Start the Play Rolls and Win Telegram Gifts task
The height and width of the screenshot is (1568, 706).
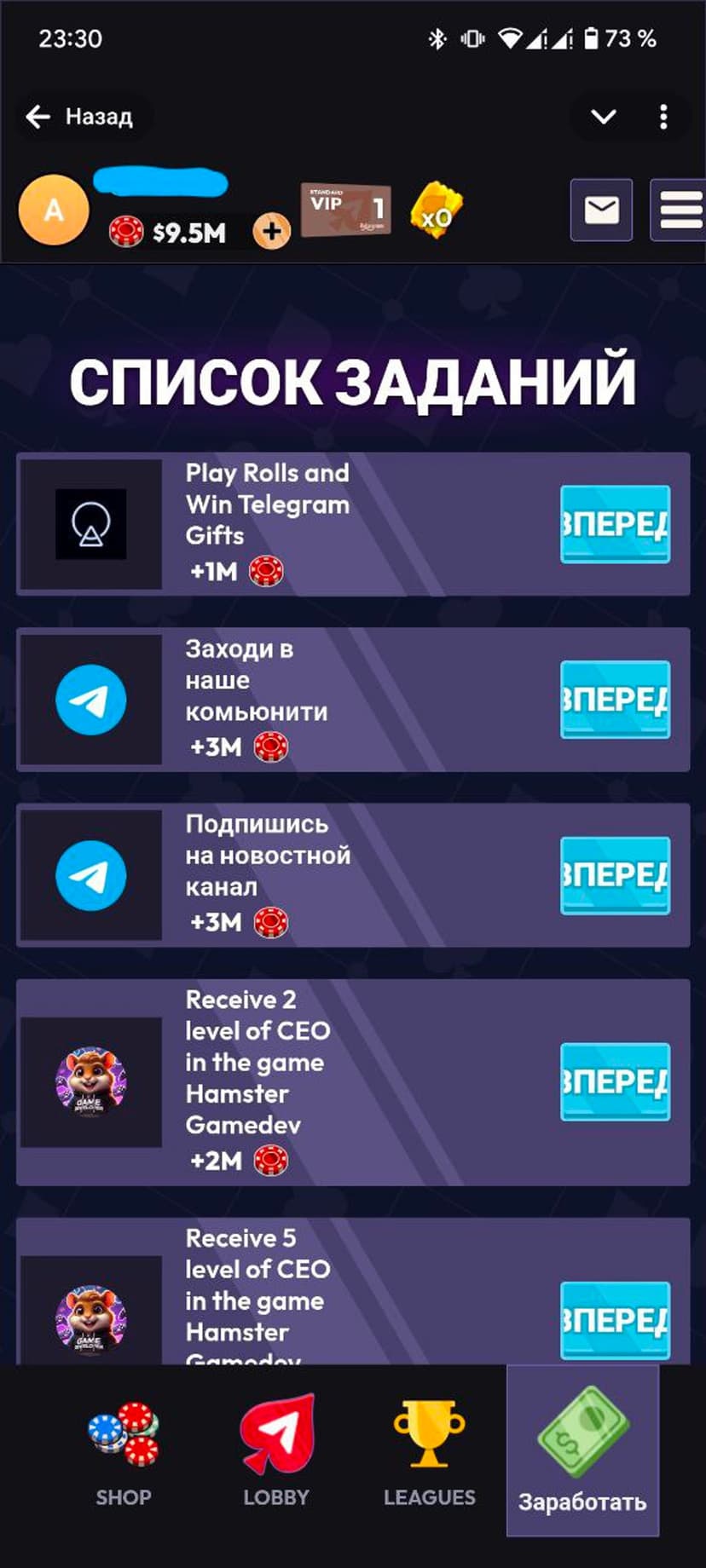click(x=615, y=524)
